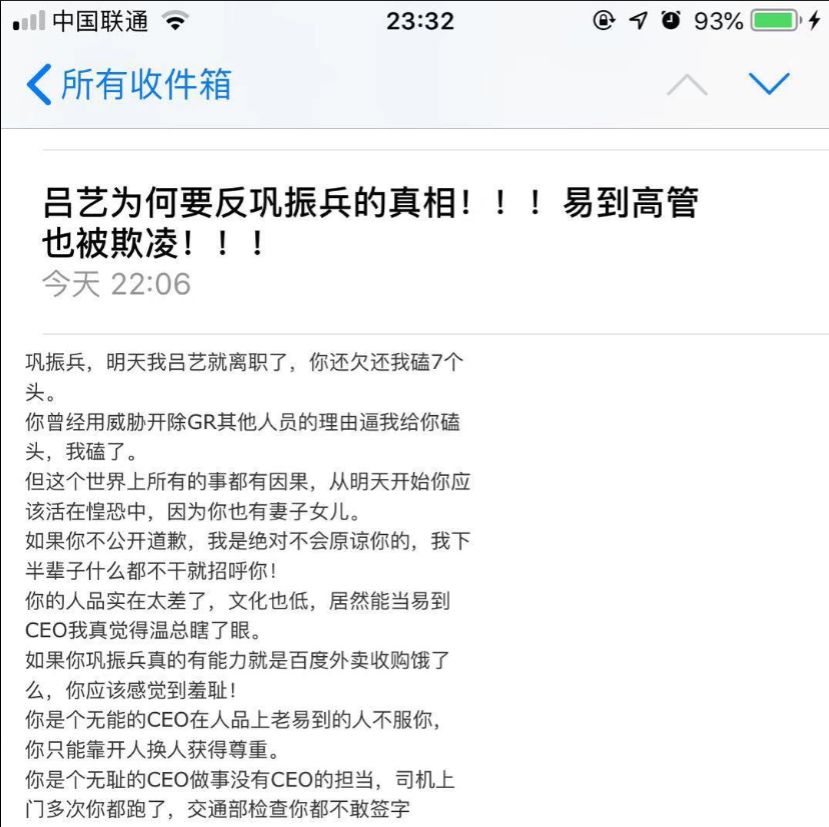Go back to 所有收件箱

click(128, 84)
